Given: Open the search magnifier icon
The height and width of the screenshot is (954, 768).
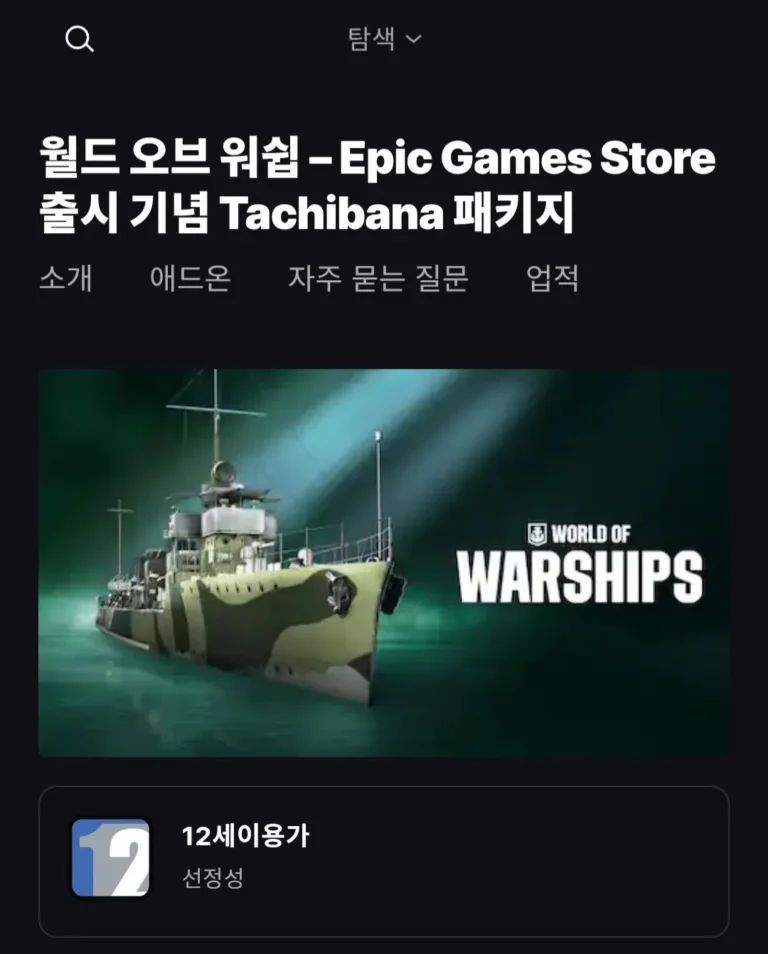Looking at the screenshot, I should pyautogui.click(x=79, y=39).
